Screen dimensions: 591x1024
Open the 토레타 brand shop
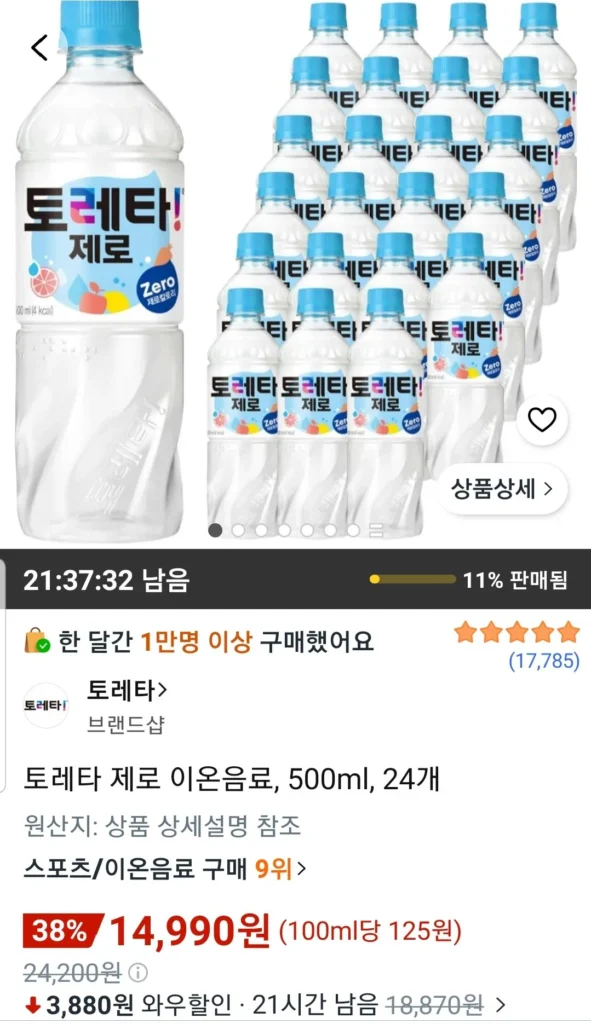[127, 690]
